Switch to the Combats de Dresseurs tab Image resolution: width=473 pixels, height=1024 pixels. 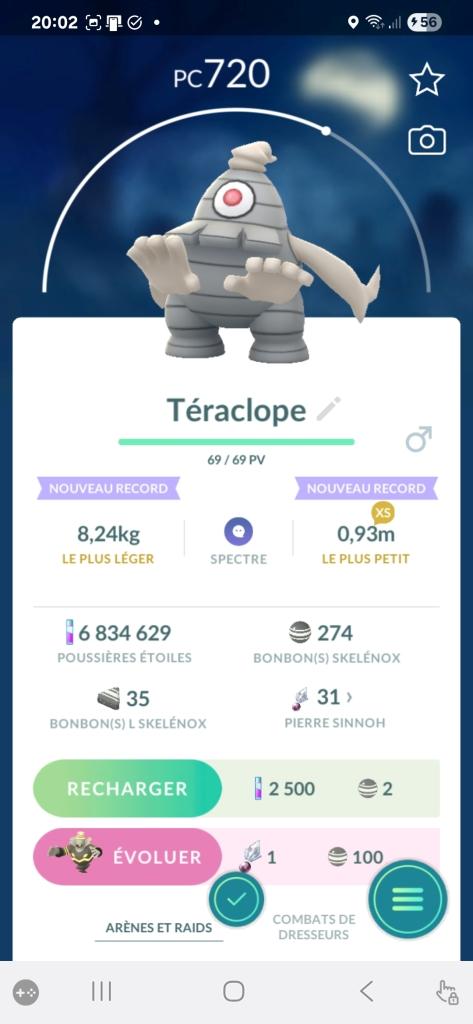click(x=314, y=927)
